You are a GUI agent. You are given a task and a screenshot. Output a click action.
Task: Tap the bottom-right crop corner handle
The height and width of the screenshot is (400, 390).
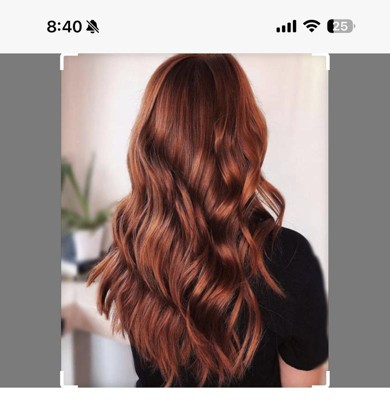[322, 379]
